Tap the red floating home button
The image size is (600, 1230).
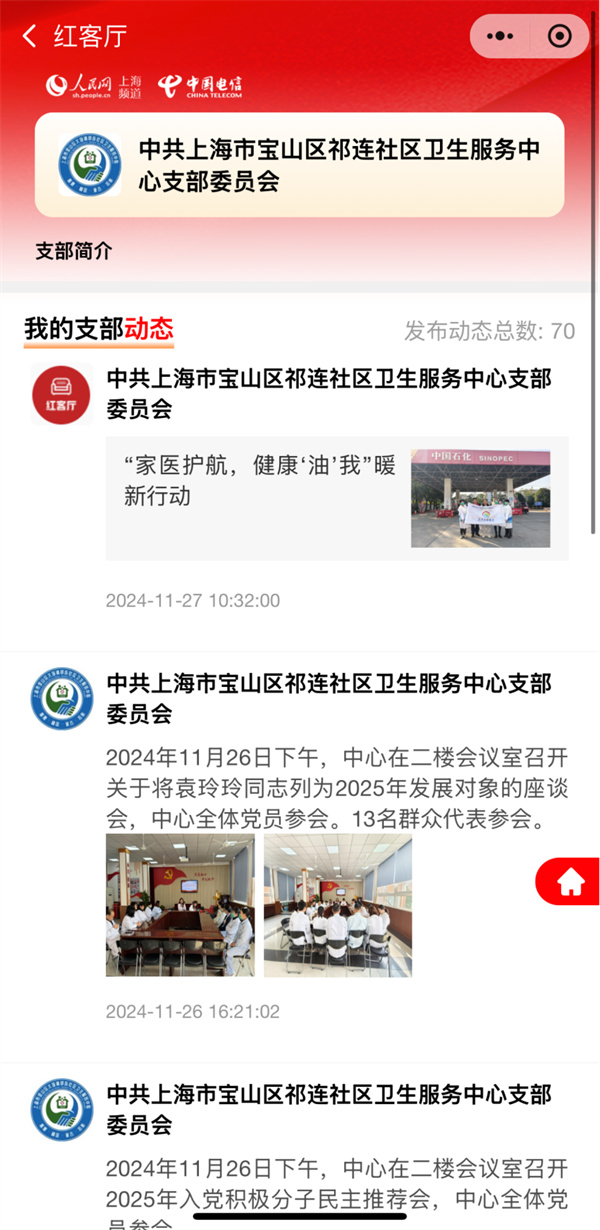point(570,882)
